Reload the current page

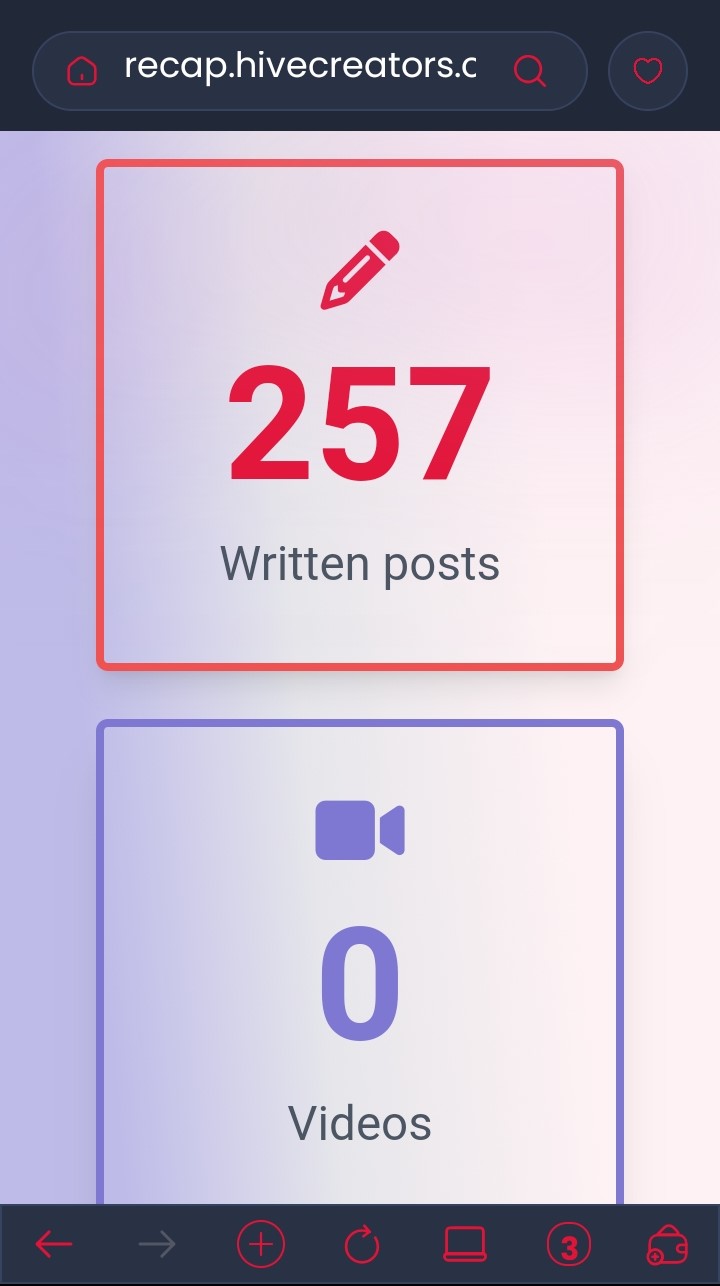point(362,1245)
